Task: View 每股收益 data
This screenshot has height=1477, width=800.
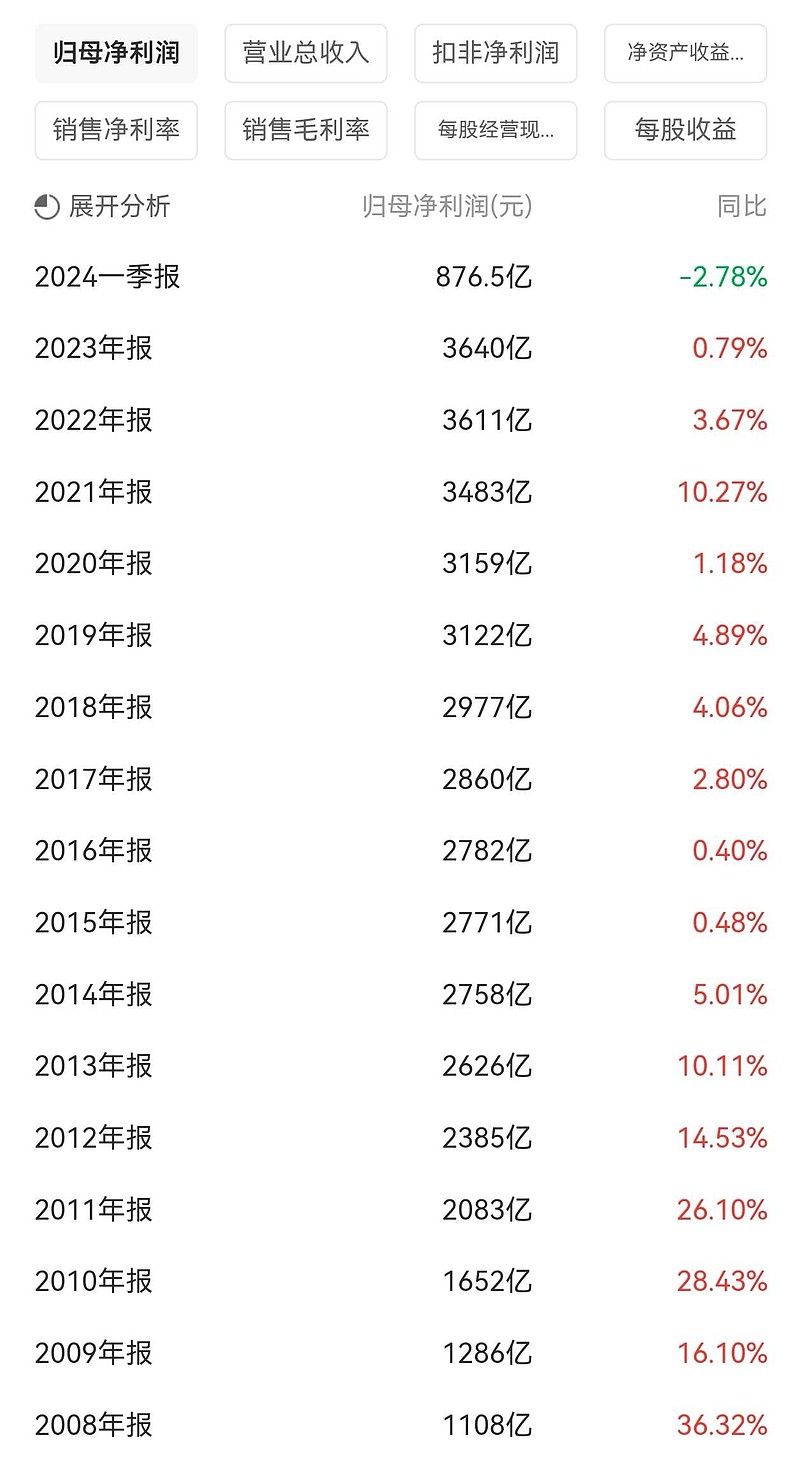Action: pos(686,130)
